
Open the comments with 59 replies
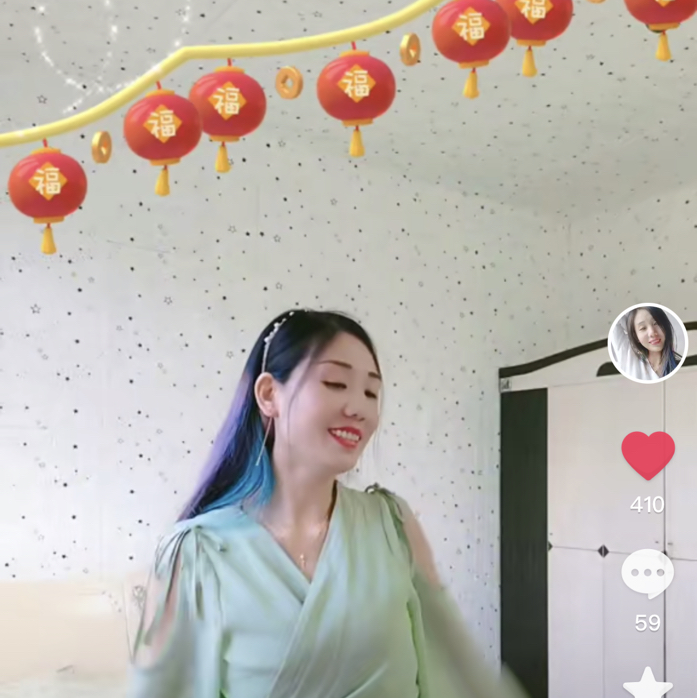point(647,574)
